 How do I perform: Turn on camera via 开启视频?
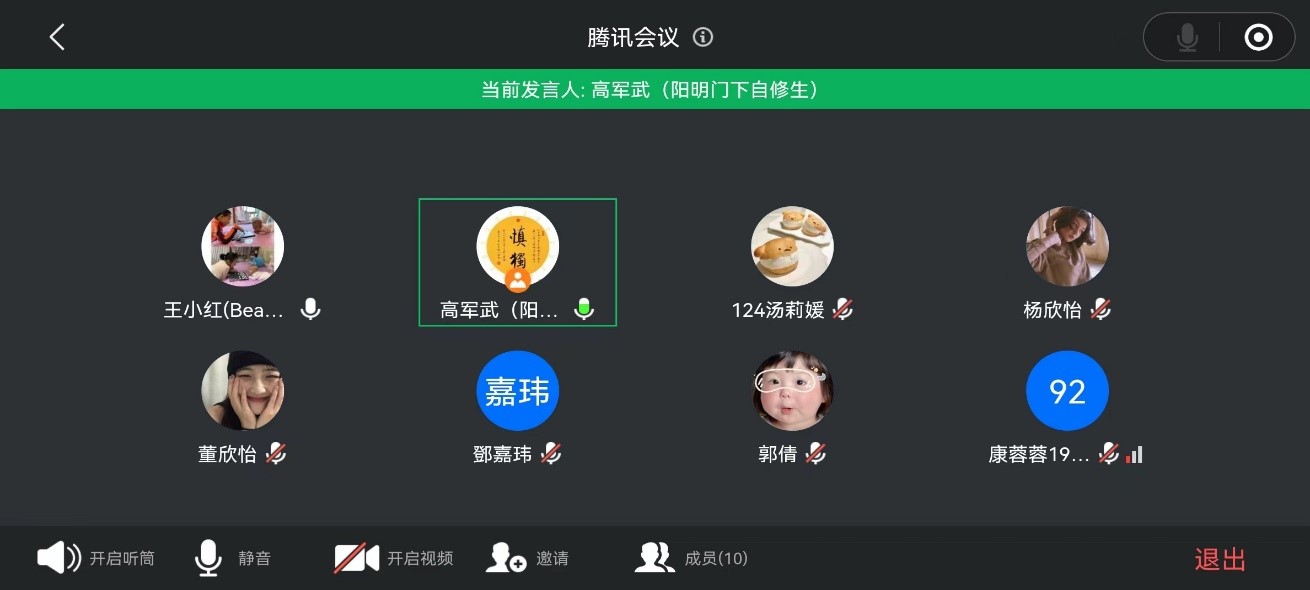point(393,558)
